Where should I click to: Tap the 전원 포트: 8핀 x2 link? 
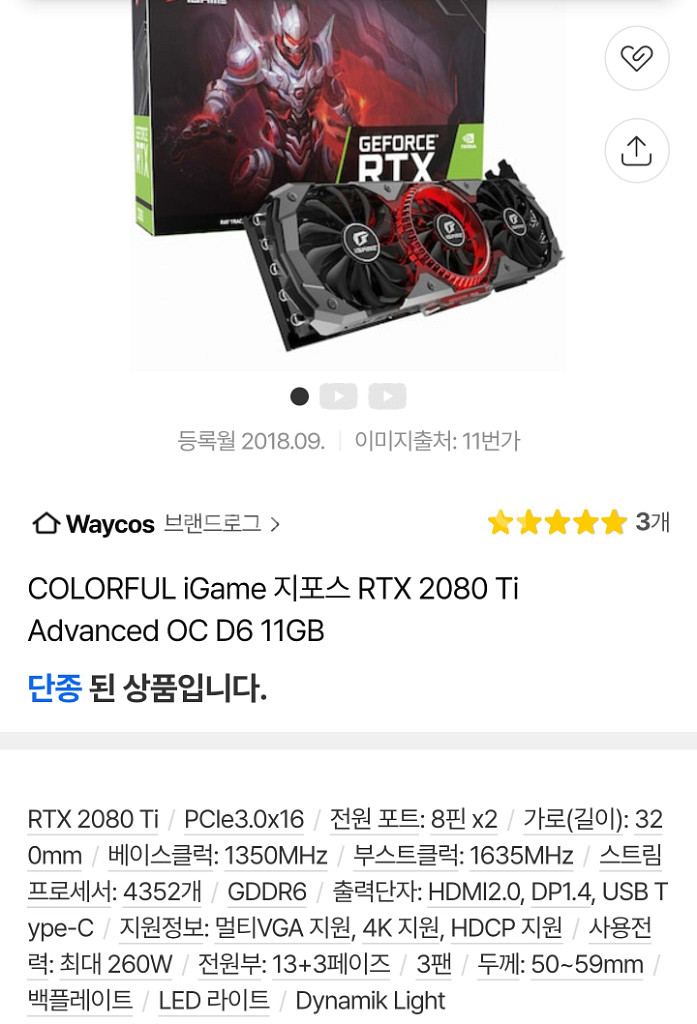pos(413,819)
